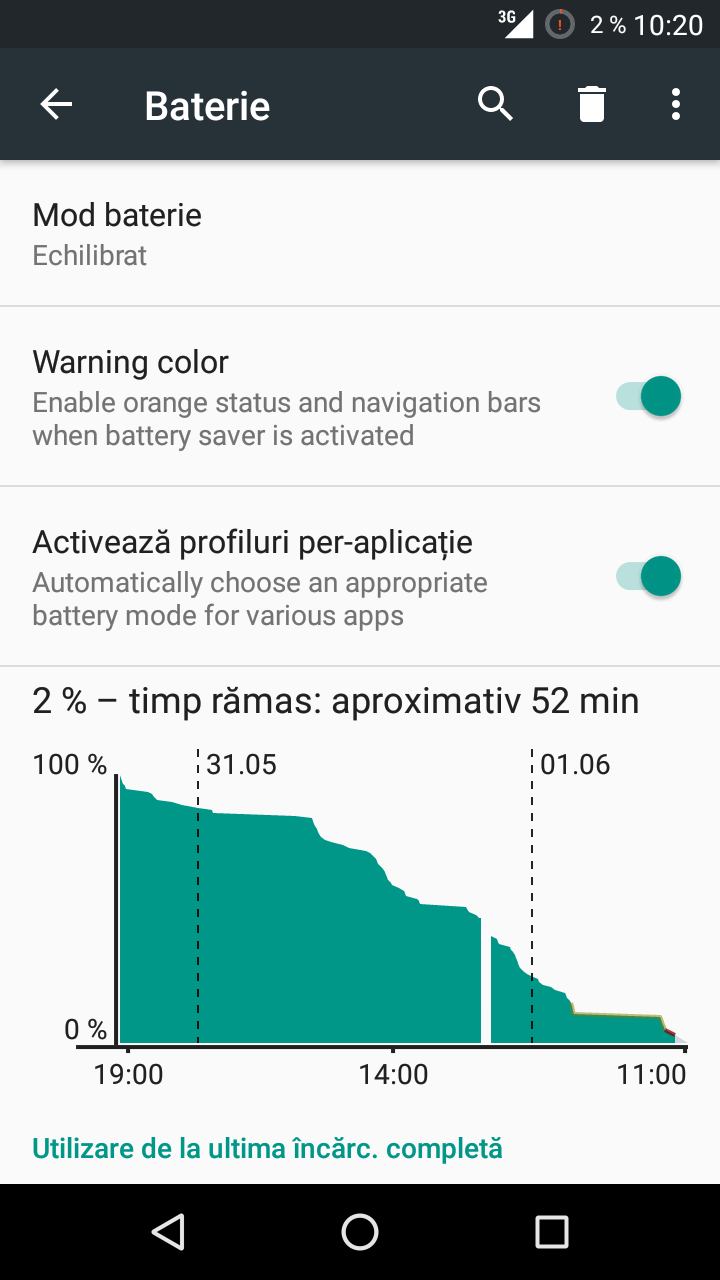
Task: Go back using the app bar arrow
Action: (x=56, y=104)
